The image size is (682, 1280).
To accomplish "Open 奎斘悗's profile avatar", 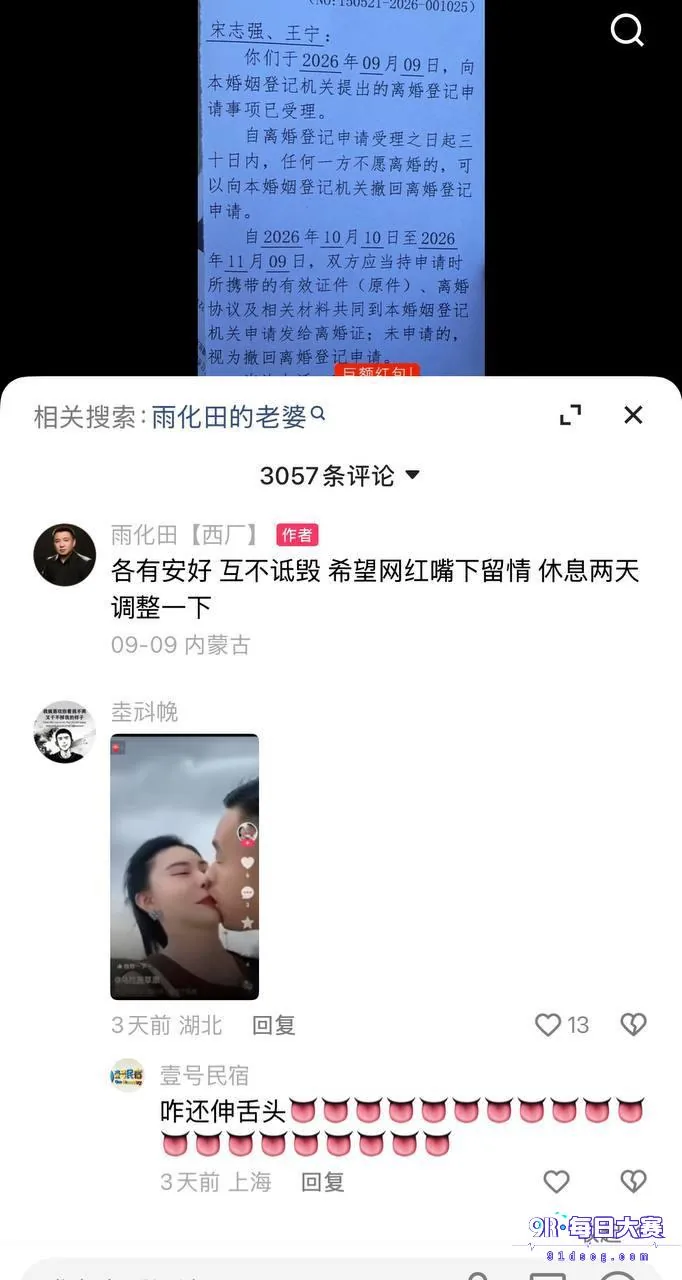I will pos(65,732).
